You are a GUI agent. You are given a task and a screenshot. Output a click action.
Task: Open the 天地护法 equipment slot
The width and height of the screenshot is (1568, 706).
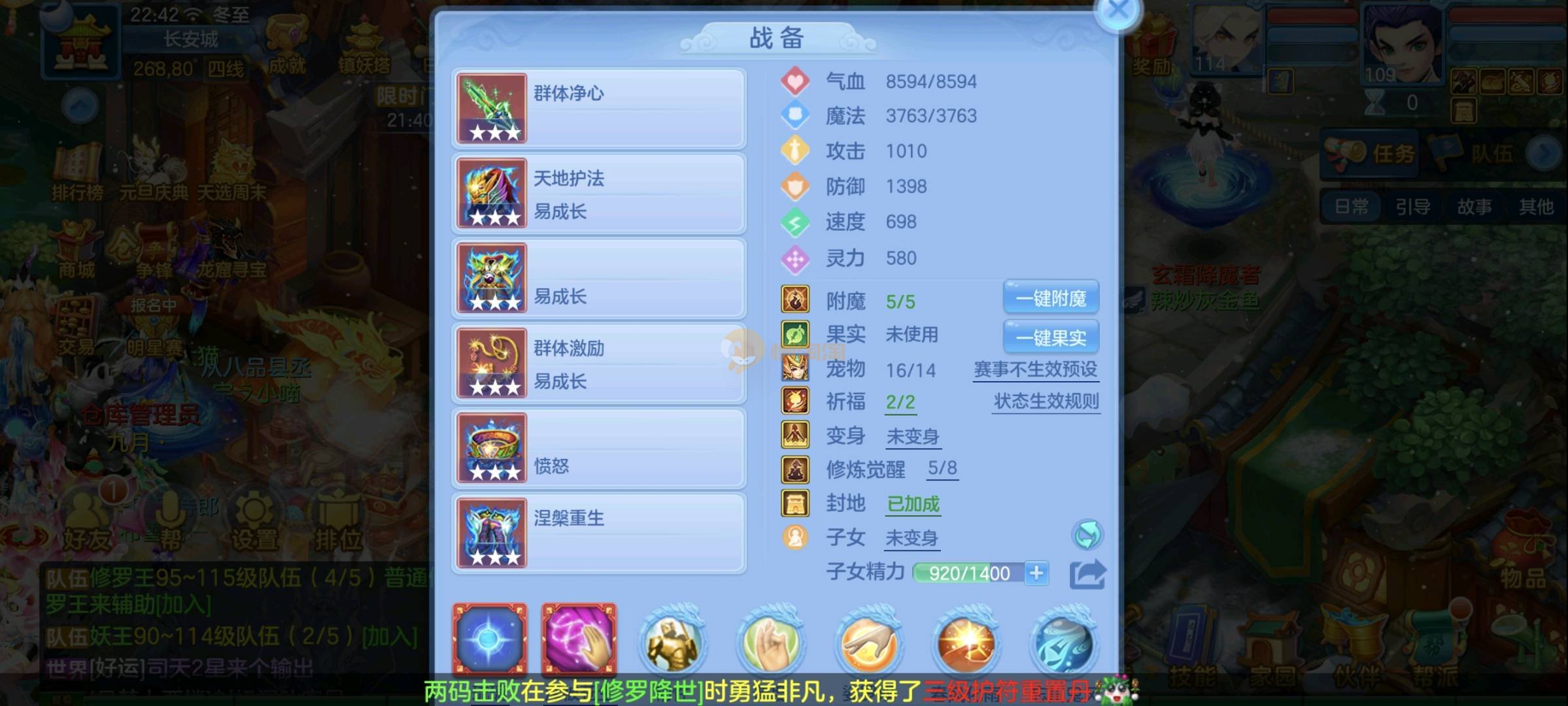point(598,193)
